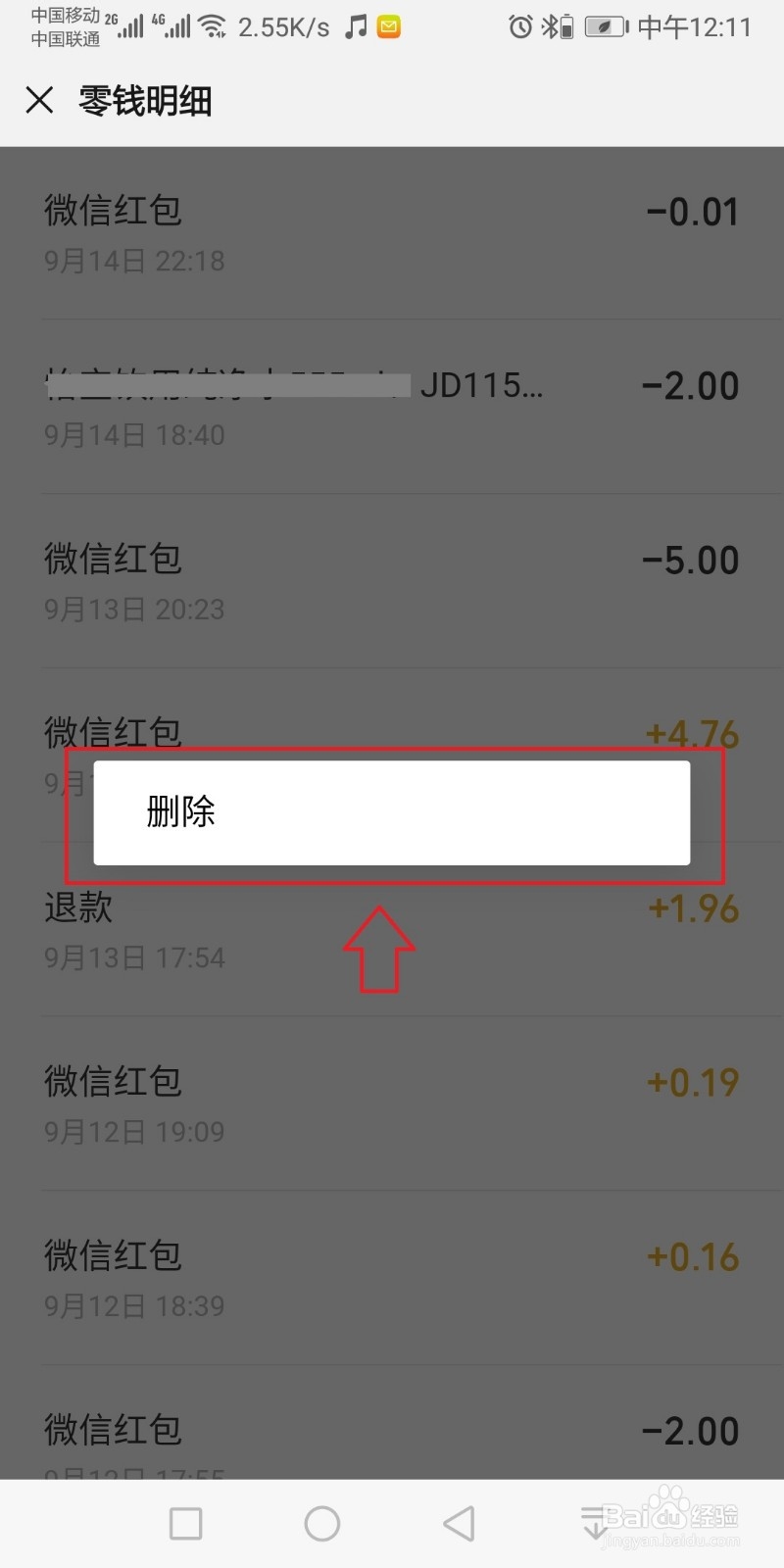The width and height of the screenshot is (784, 1568).
Task: Close 零钱明细 page with the X
Action: tap(39, 100)
